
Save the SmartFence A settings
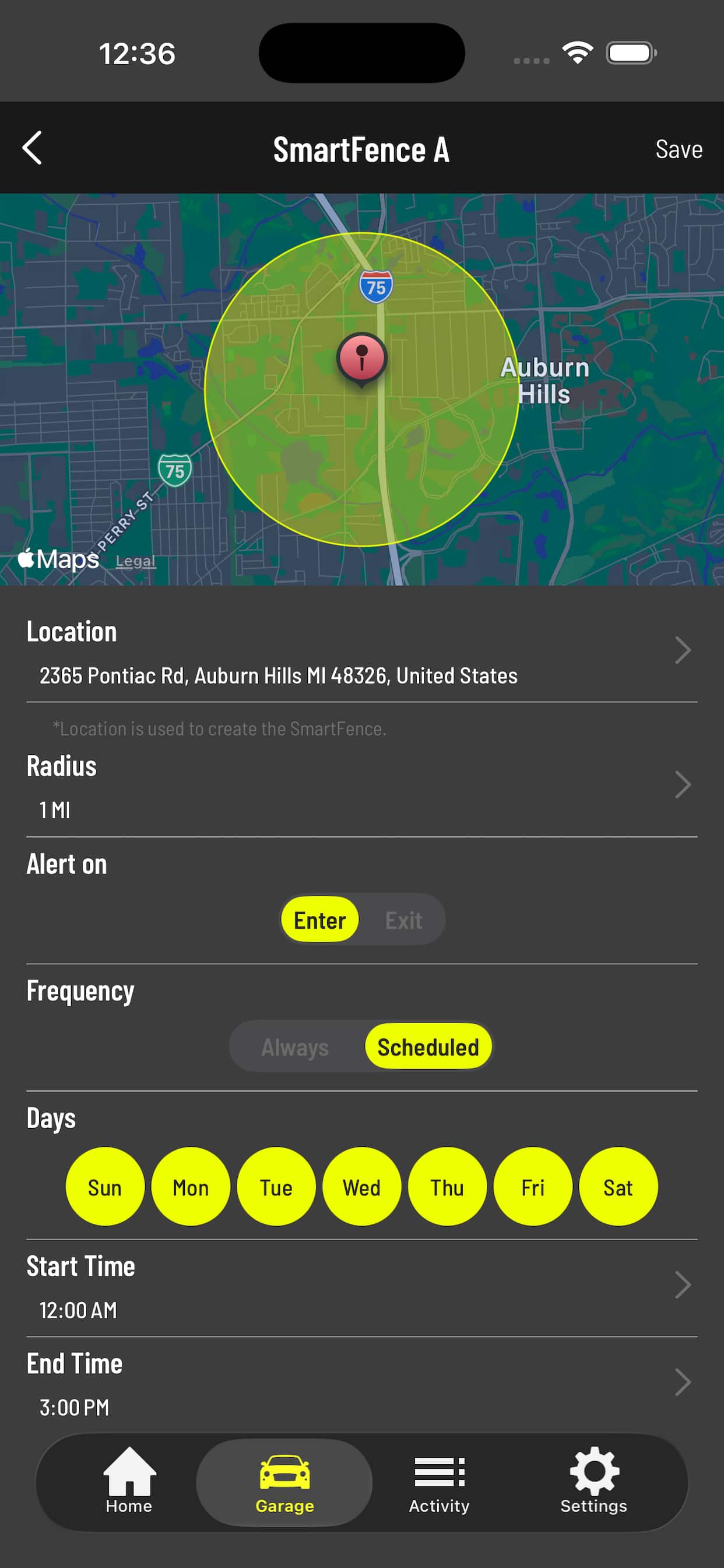click(679, 148)
